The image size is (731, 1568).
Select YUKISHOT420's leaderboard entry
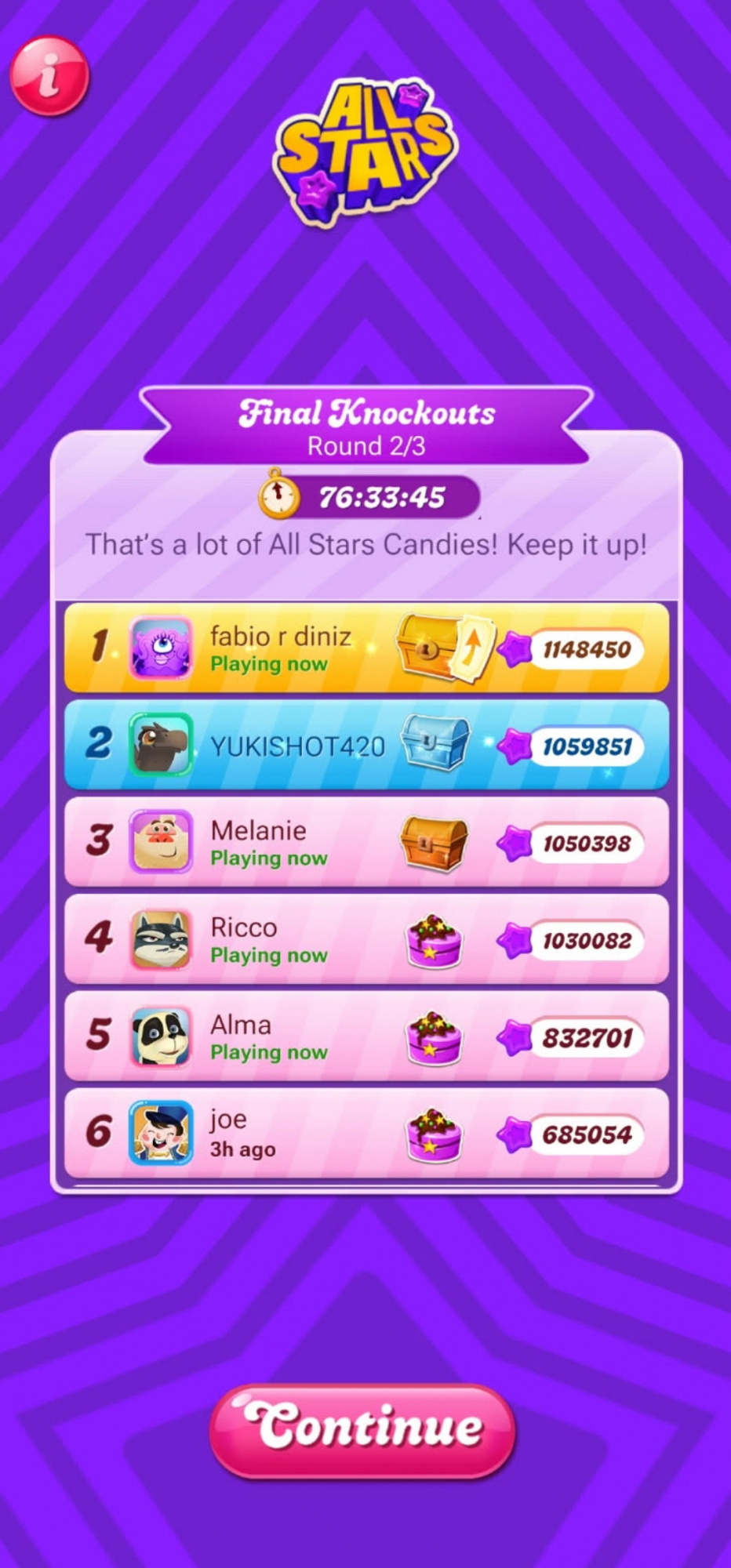[365, 746]
